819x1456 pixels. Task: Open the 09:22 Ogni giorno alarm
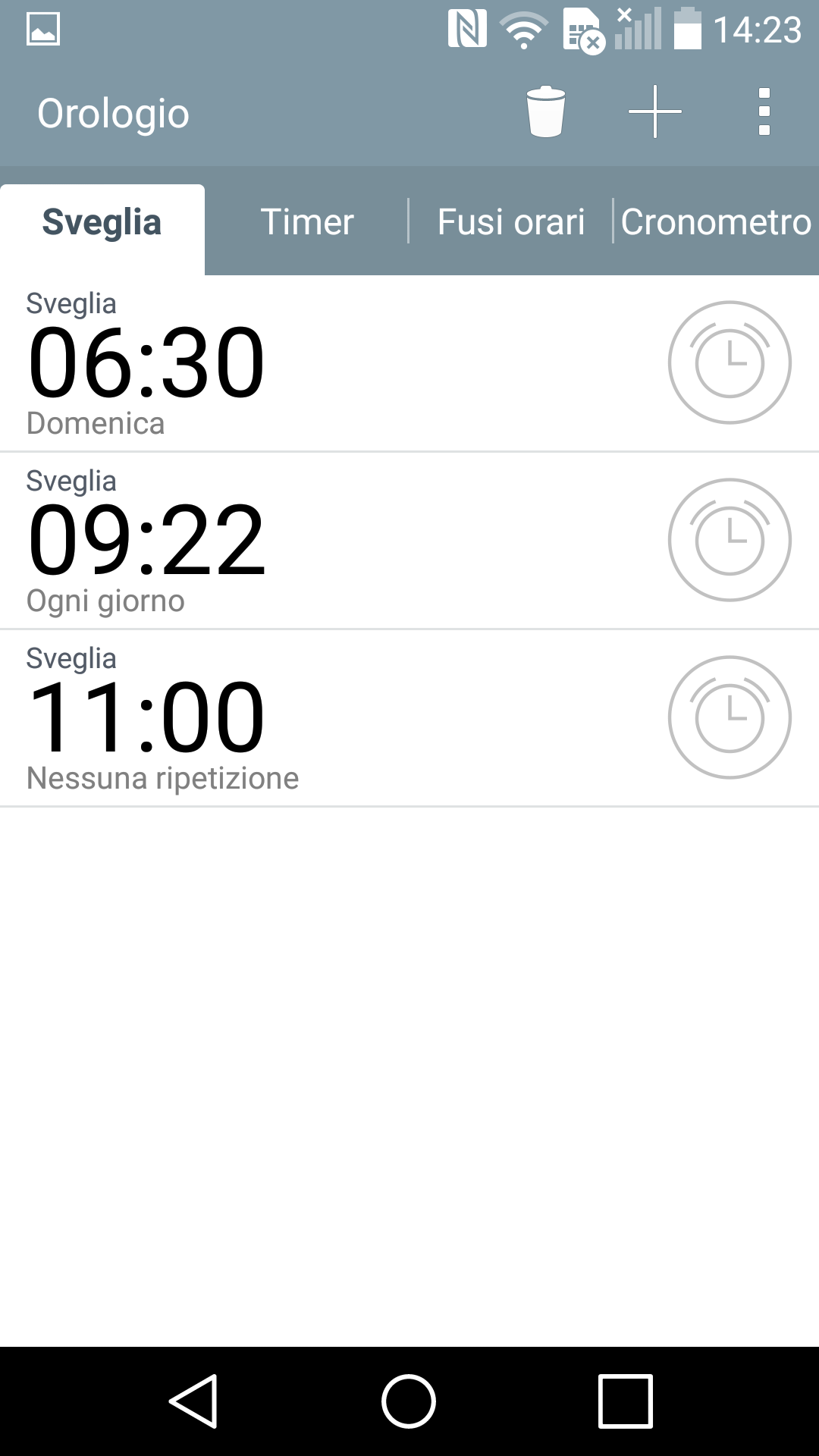point(326,541)
